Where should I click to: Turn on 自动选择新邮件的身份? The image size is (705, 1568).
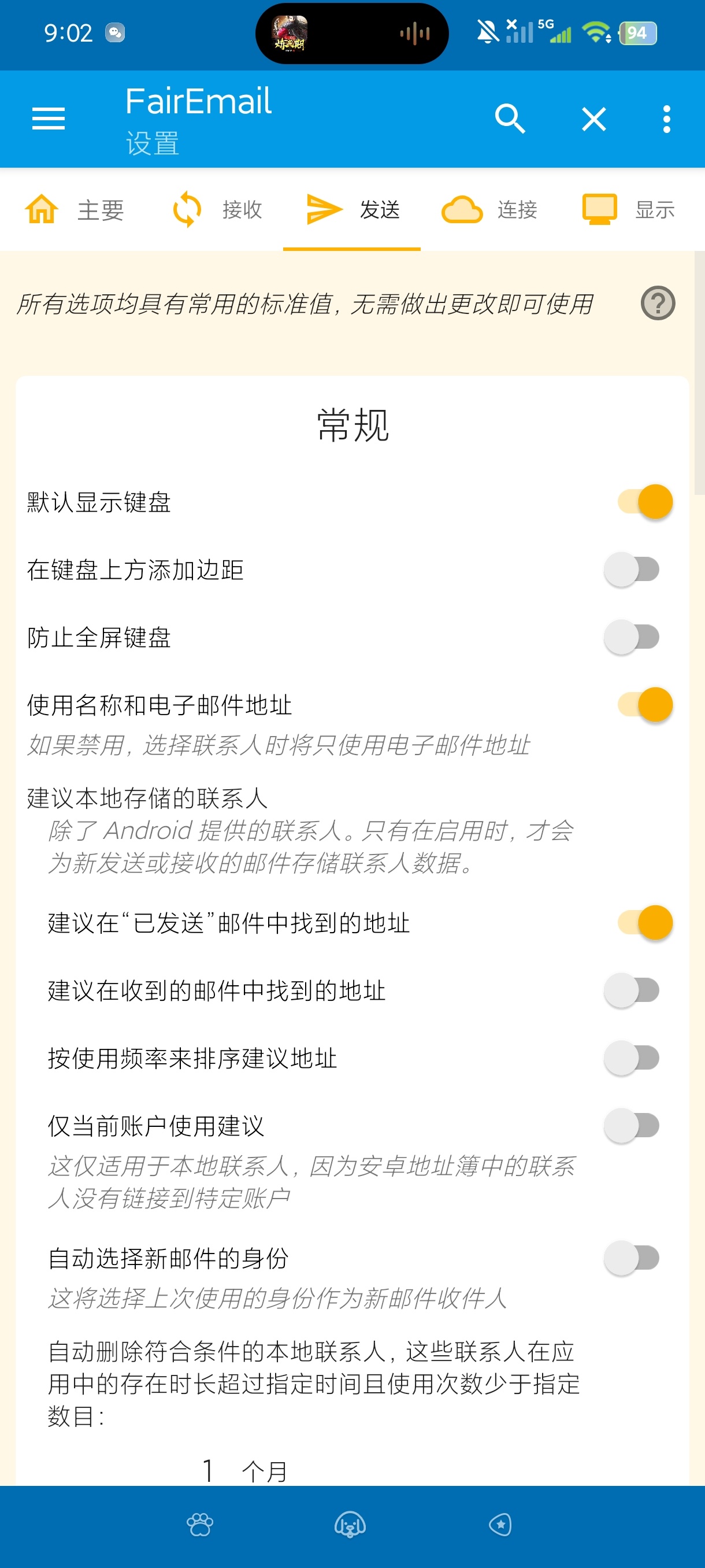click(633, 1258)
